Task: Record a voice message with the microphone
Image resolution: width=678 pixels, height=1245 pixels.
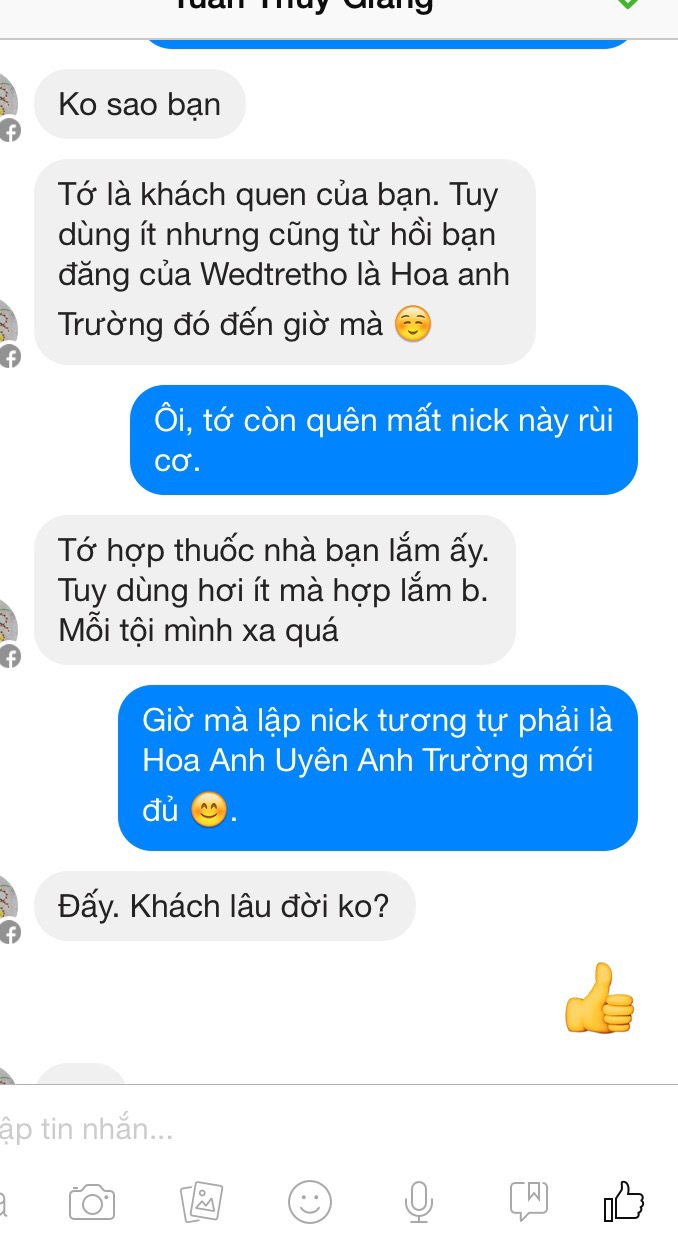Action: [x=419, y=1201]
